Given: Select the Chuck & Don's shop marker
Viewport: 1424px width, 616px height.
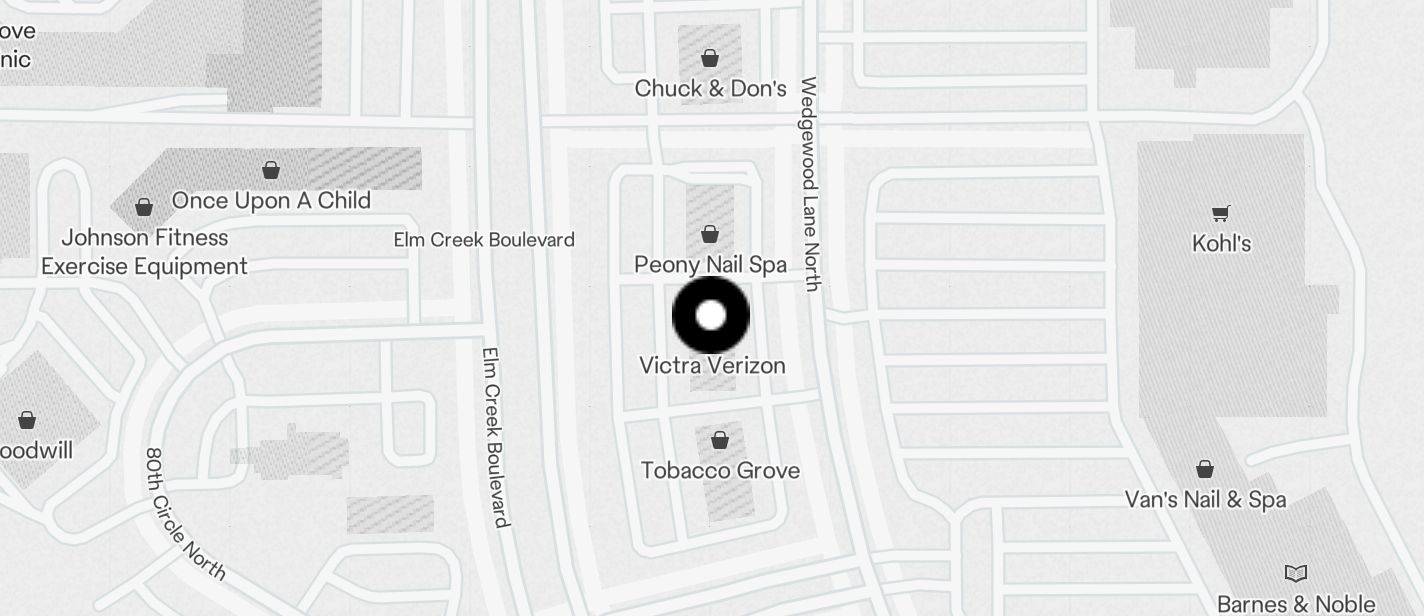Looking at the screenshot, I should 710,58.
